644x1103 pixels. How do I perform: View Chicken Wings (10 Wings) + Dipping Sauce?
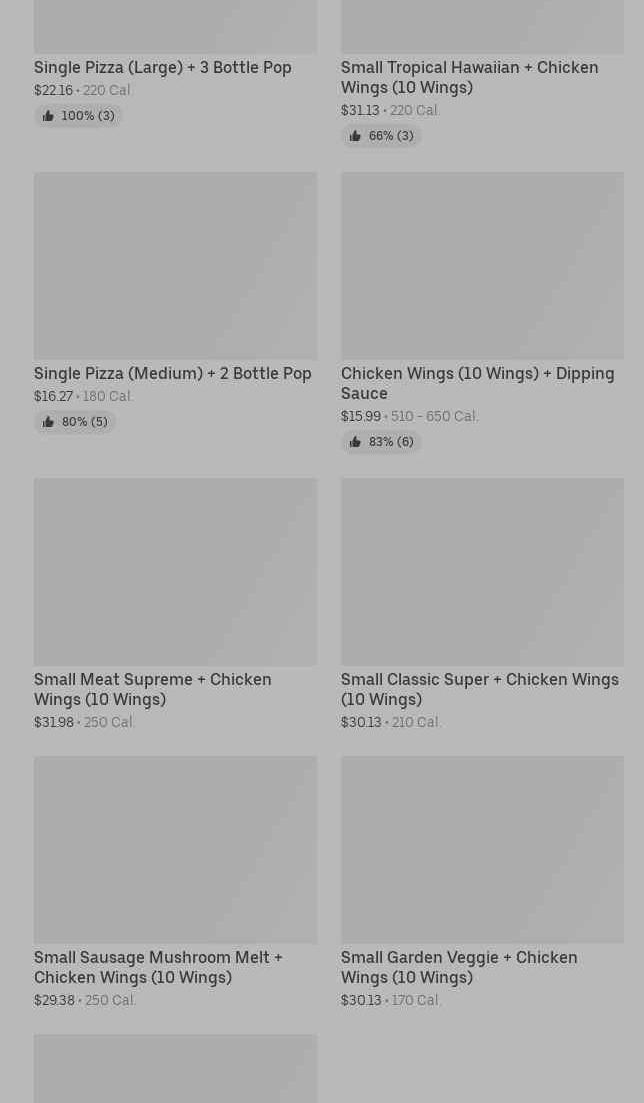point(477,383)
